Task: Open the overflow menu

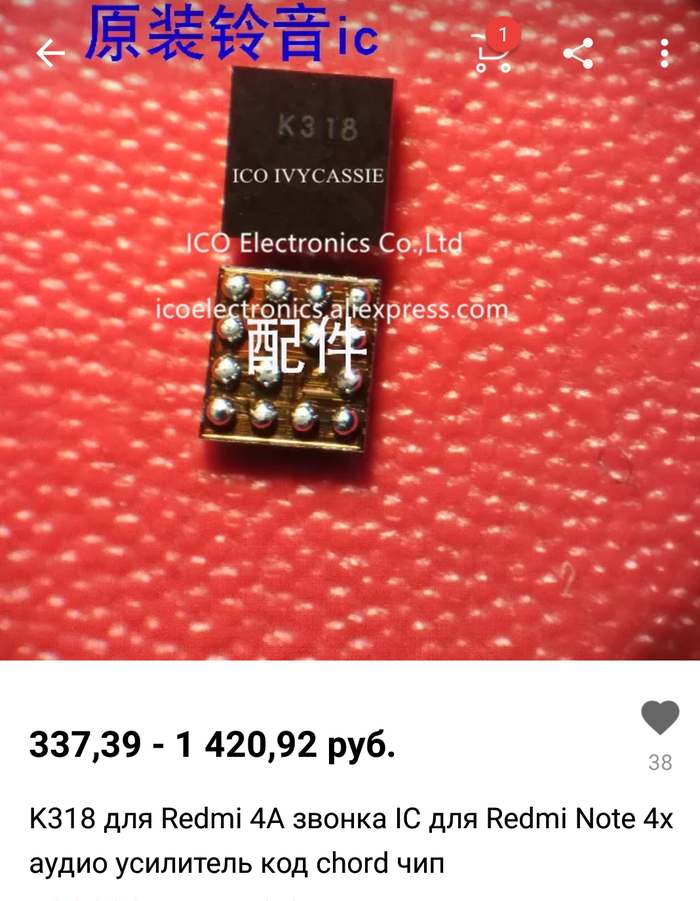Action: [664, 53]
